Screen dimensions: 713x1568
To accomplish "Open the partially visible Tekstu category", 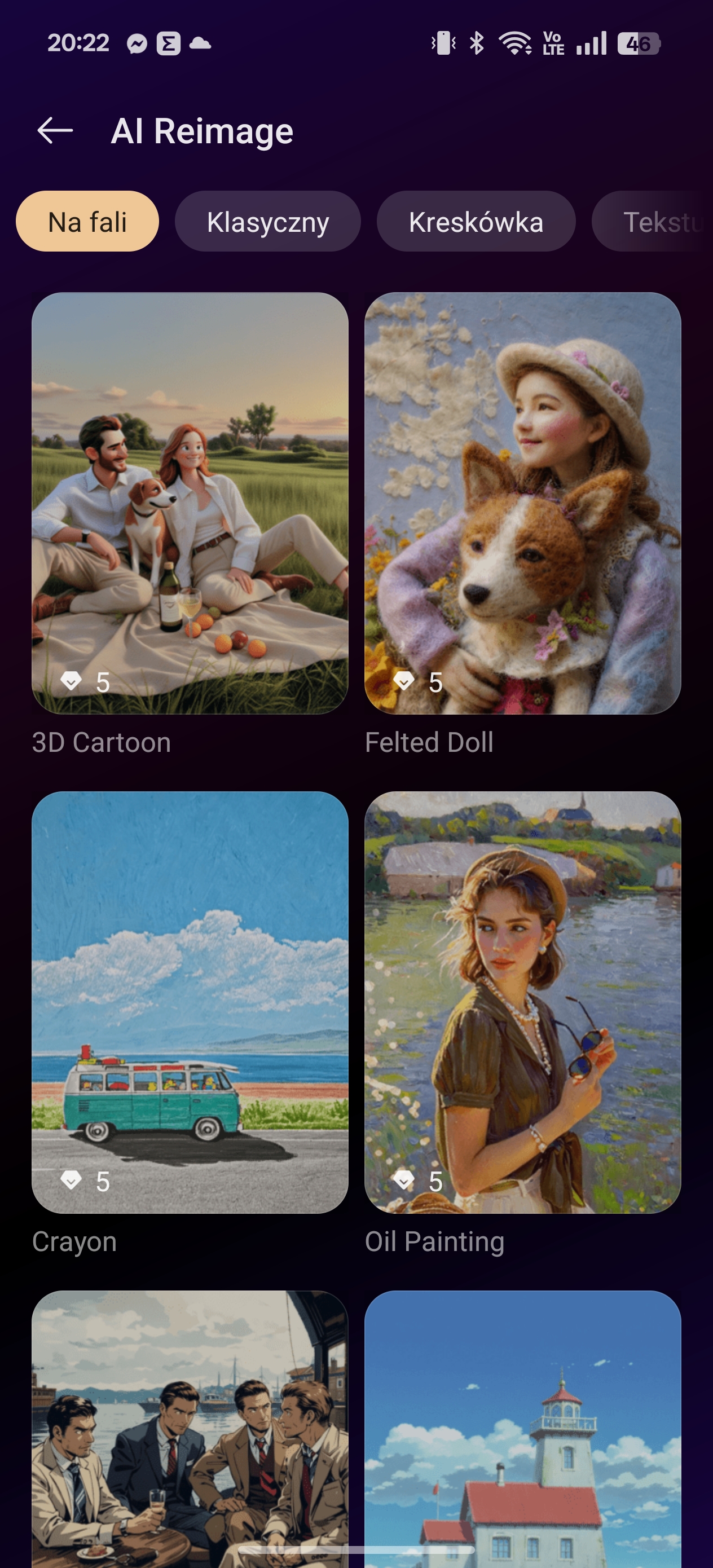I will click(653, 222).
